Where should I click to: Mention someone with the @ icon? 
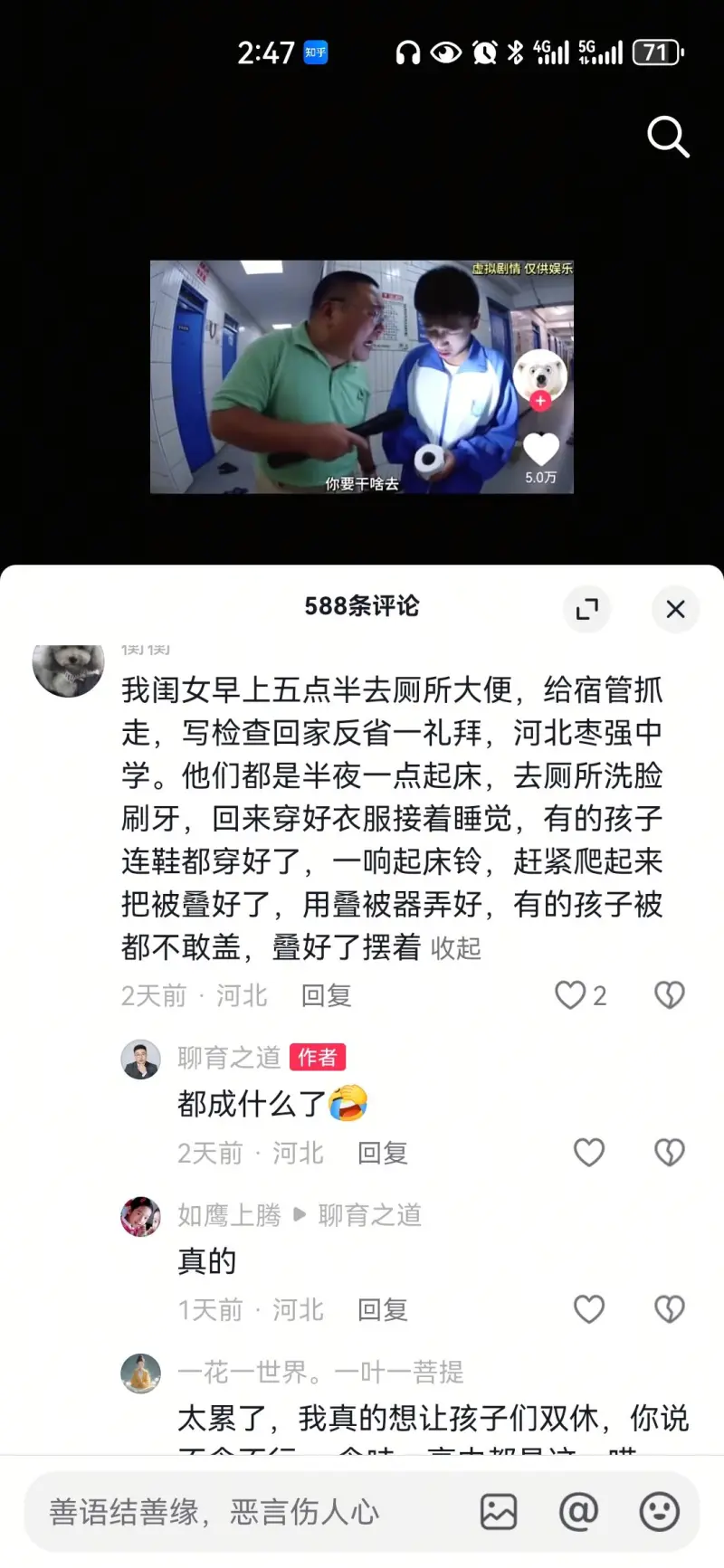click(578, 1512)
